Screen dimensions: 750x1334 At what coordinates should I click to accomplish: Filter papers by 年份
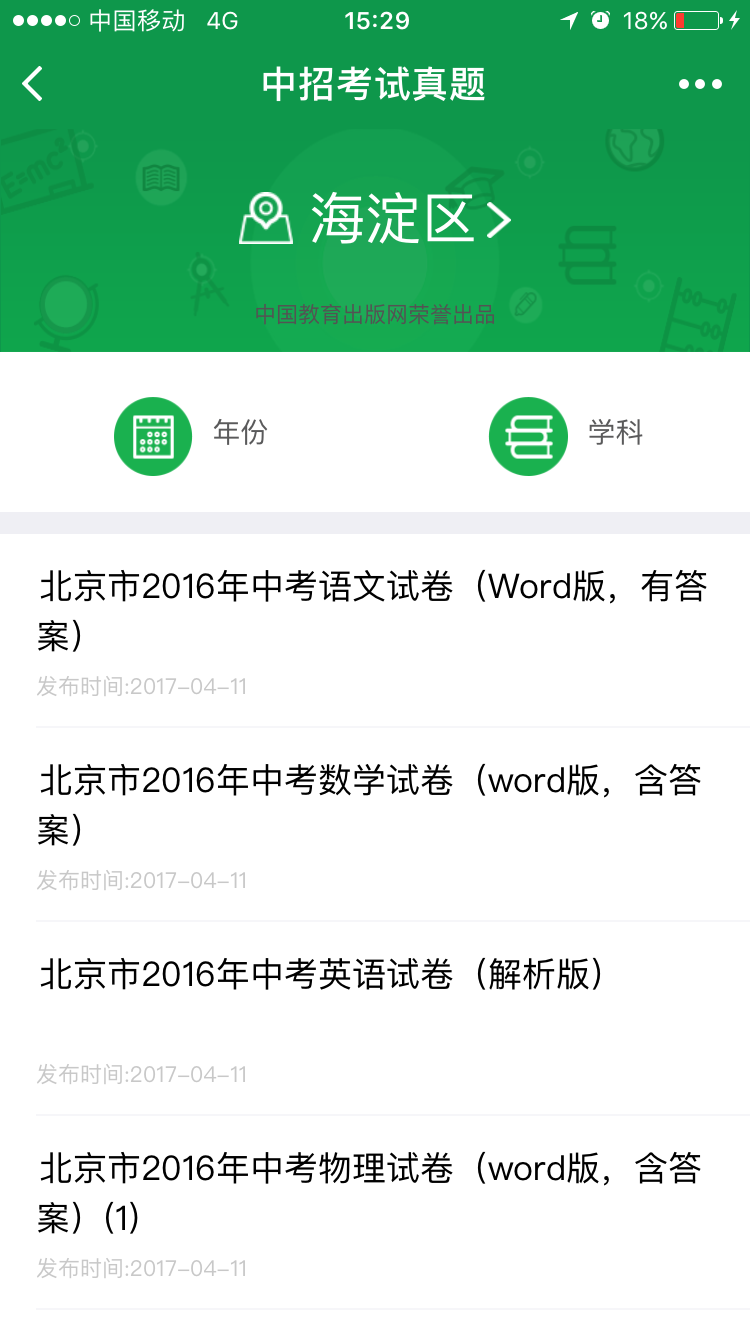pyautogui.click(x=190, y=436)
